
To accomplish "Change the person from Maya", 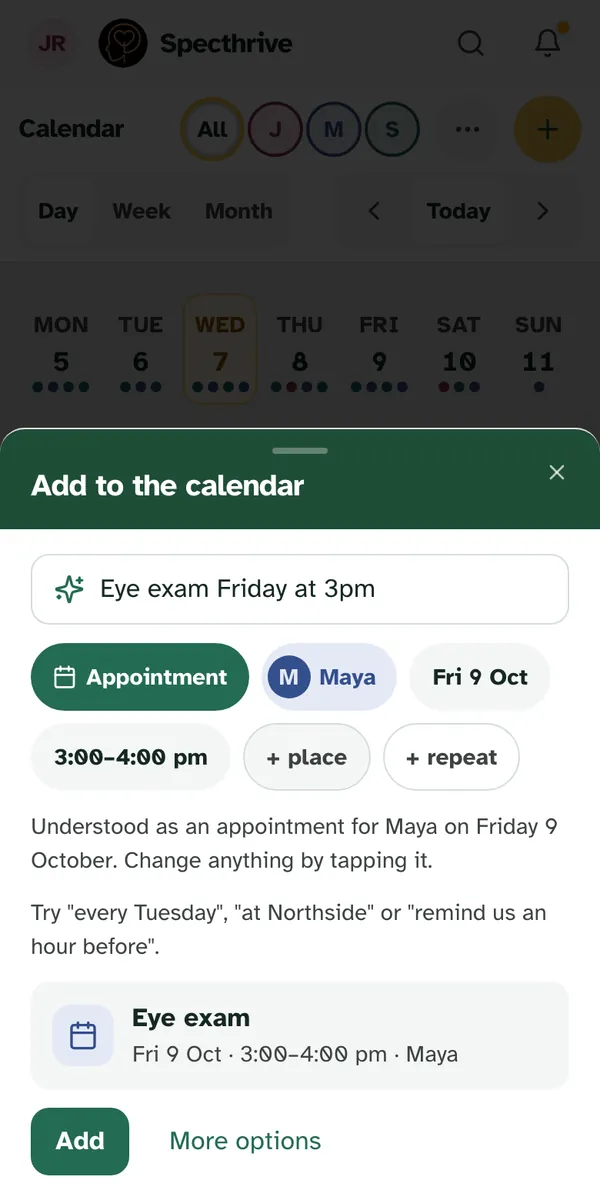I will pos(329,677).
